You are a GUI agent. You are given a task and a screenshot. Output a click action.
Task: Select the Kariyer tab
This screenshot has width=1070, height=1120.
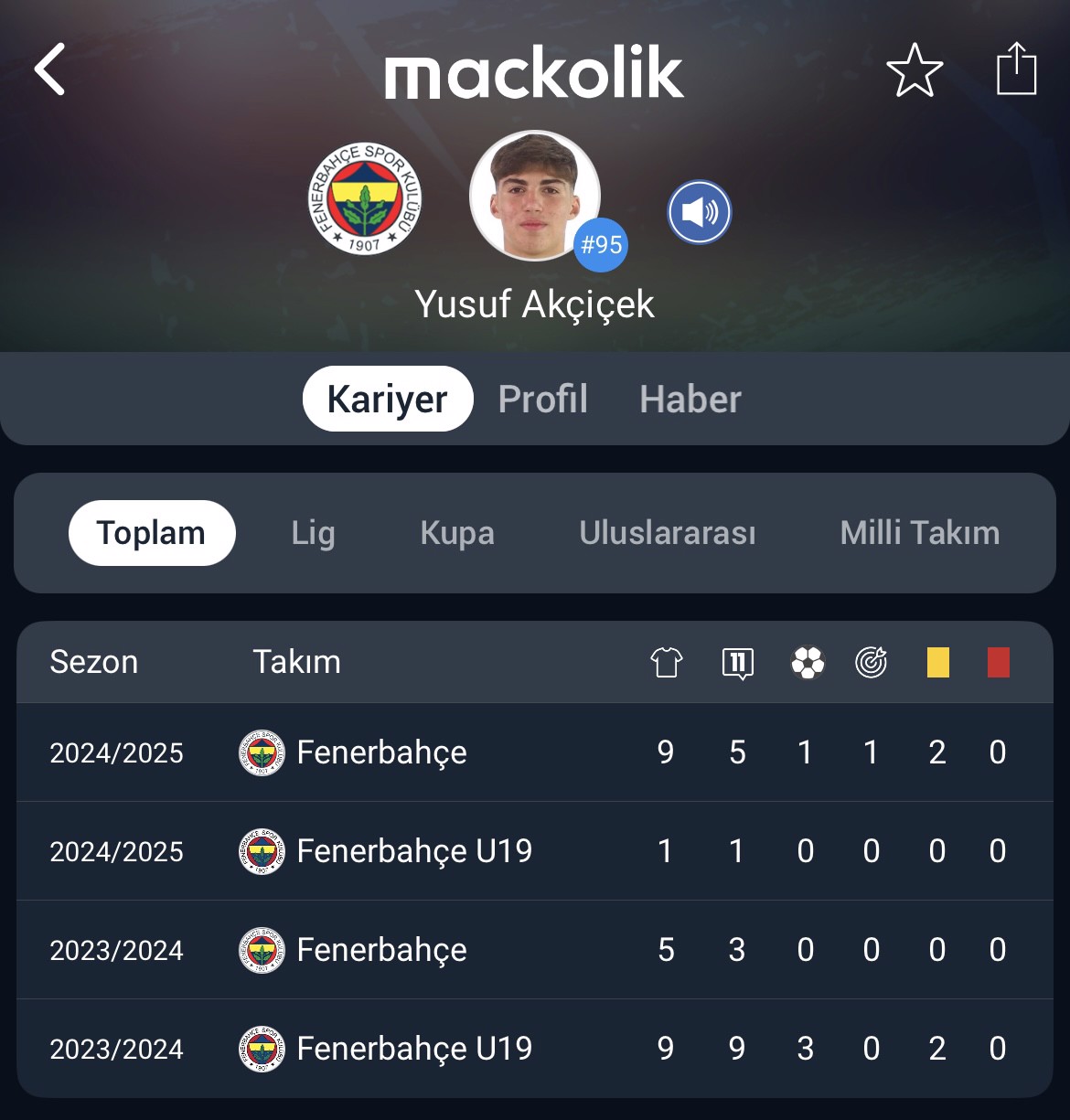387,400
